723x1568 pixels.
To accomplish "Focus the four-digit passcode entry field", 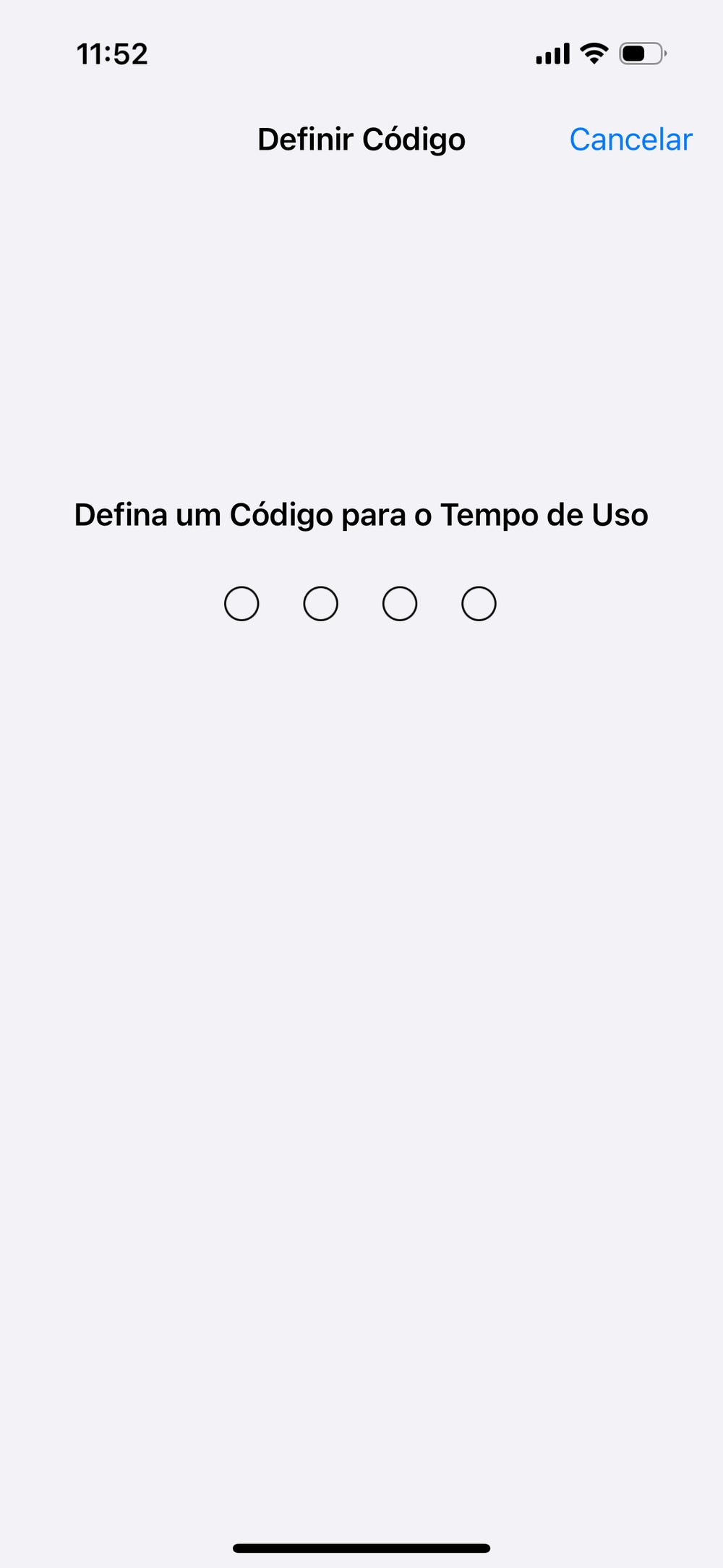I will pyautogui.click(x=360, y=604).
